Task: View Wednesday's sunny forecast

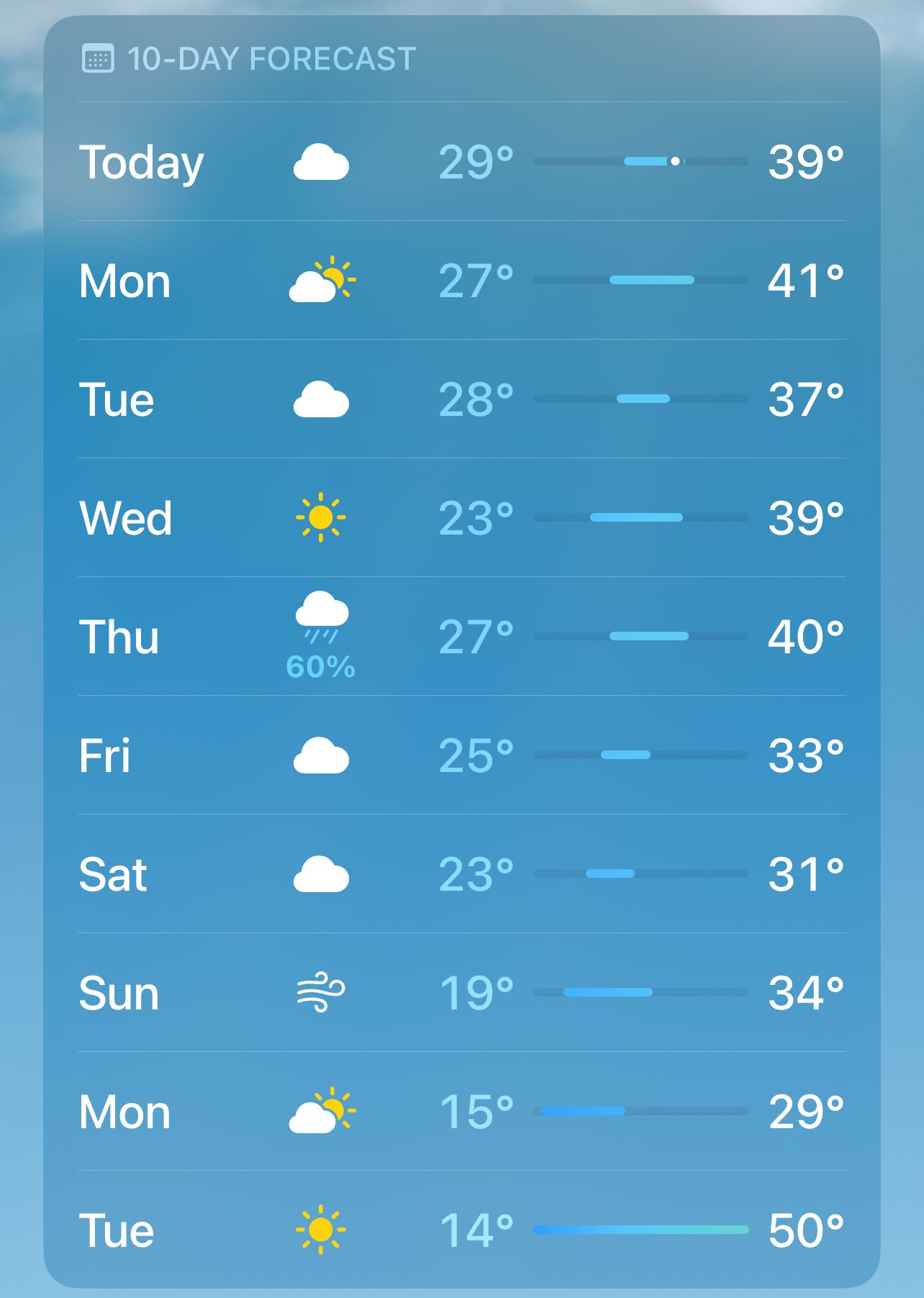Action: coord(461,518)
